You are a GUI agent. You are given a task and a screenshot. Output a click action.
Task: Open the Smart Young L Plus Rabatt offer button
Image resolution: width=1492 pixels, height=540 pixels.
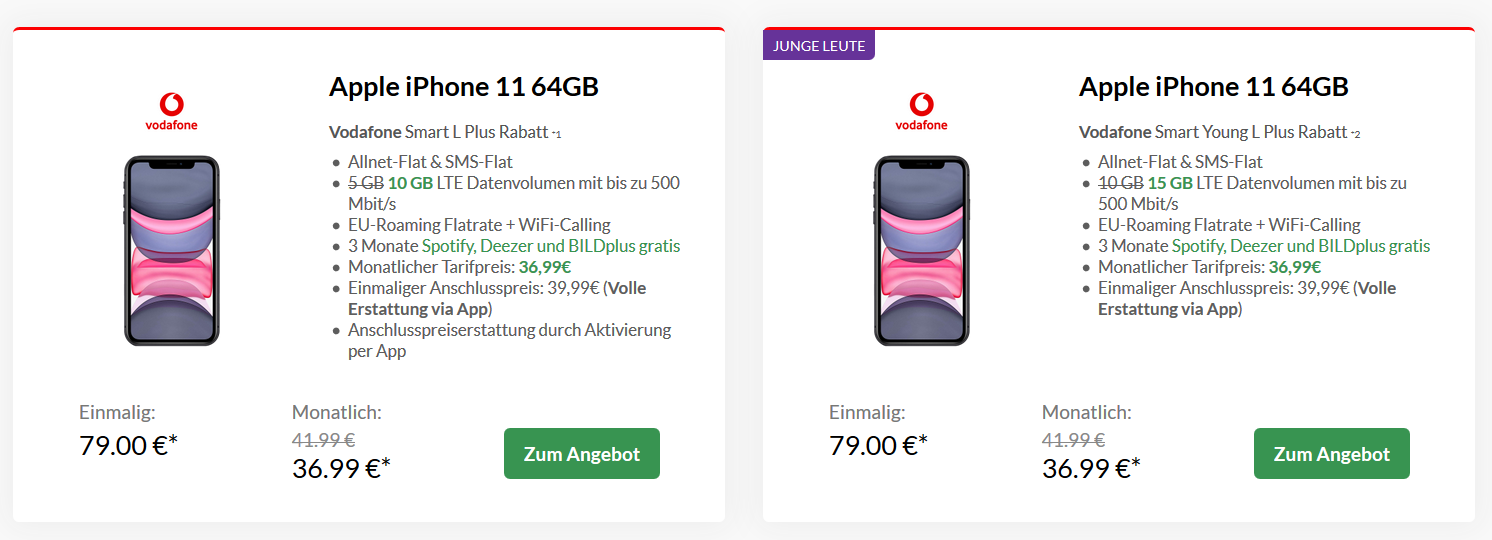pyautogui.click(x=1332, y=454)
